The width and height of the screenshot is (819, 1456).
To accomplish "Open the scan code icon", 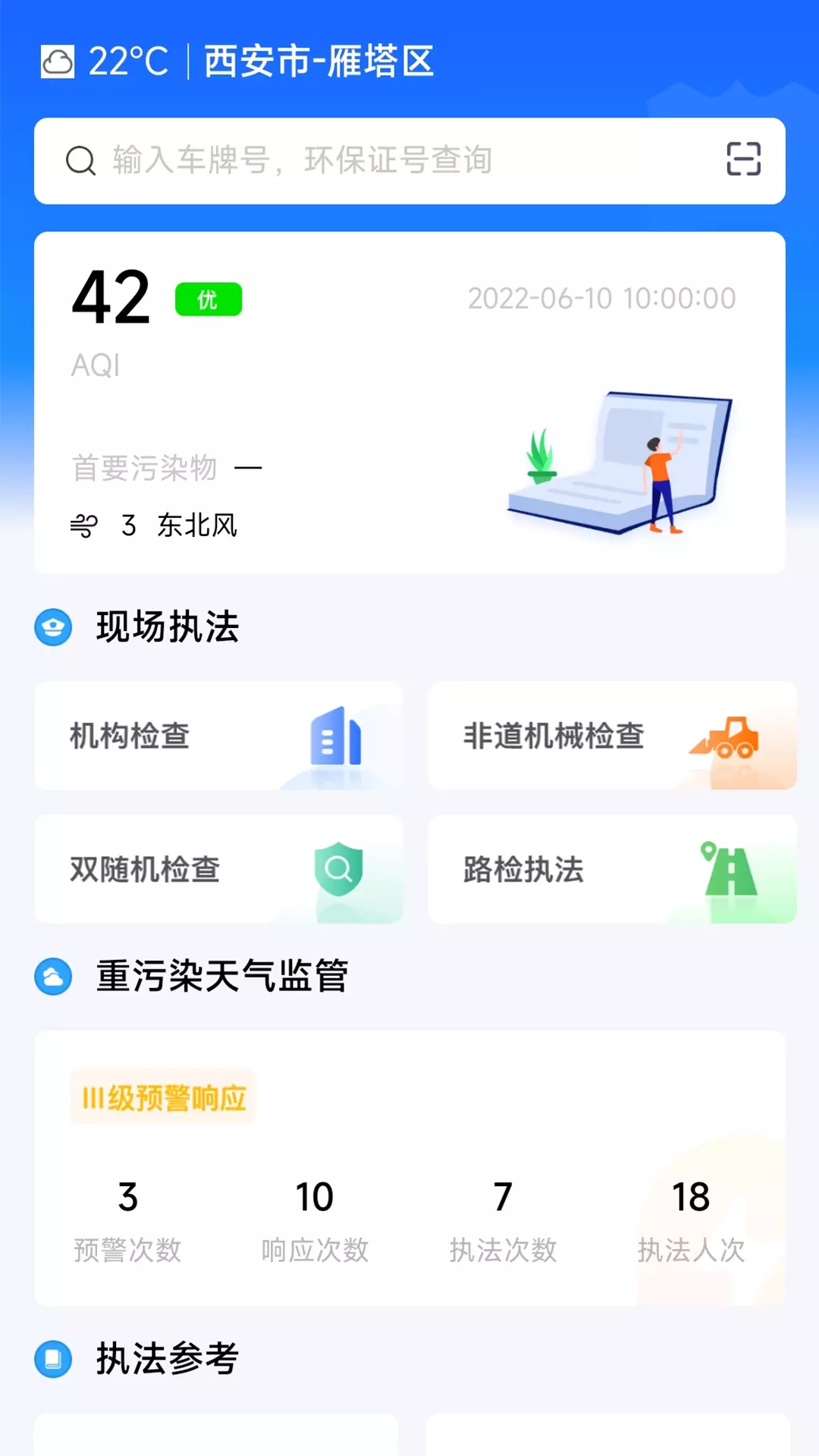I will (x=743, y=159).
